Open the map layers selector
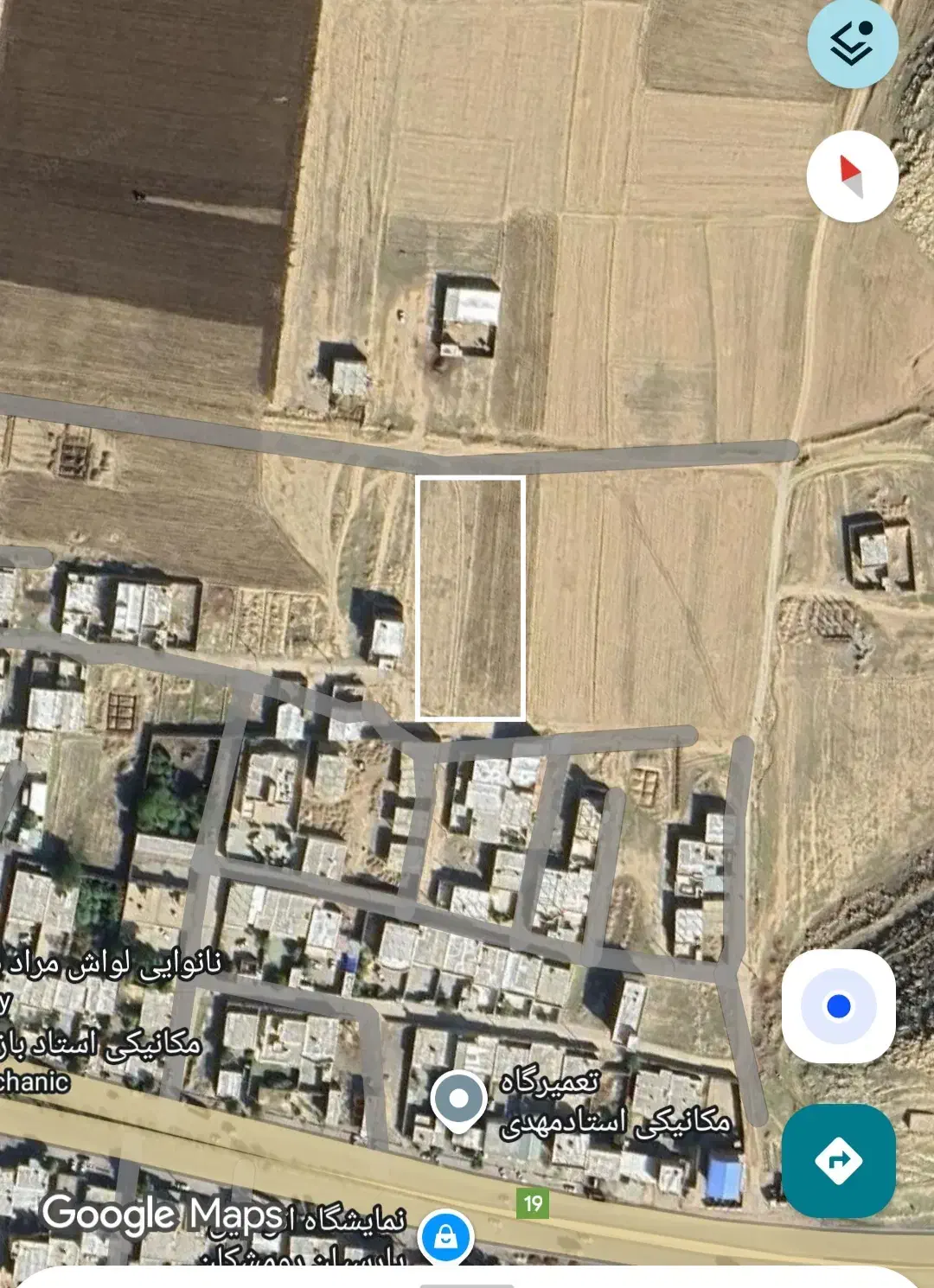 click(x=852, y=43)
